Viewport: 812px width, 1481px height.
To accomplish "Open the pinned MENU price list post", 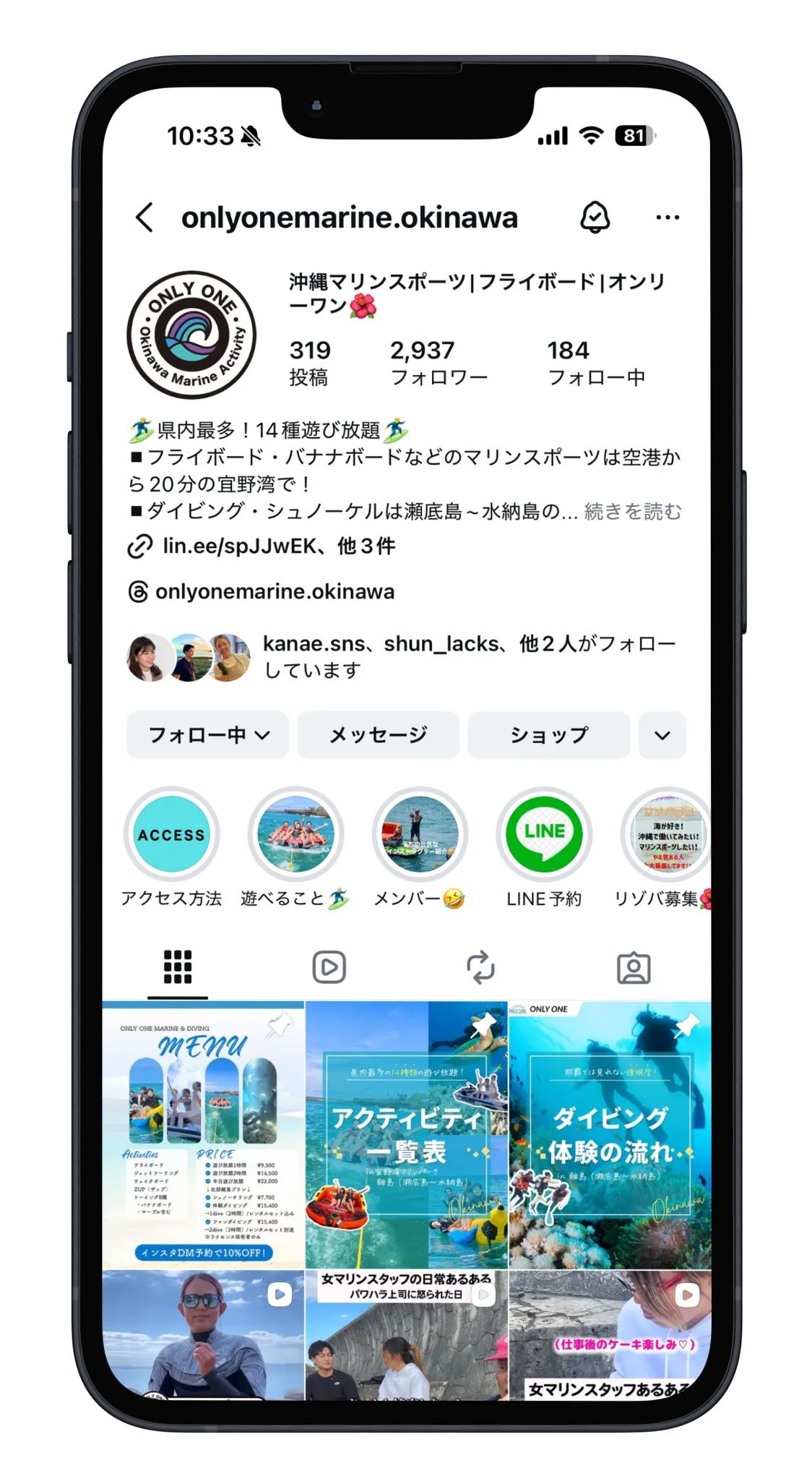I will pyautogui.click(x=203, y=1135).
